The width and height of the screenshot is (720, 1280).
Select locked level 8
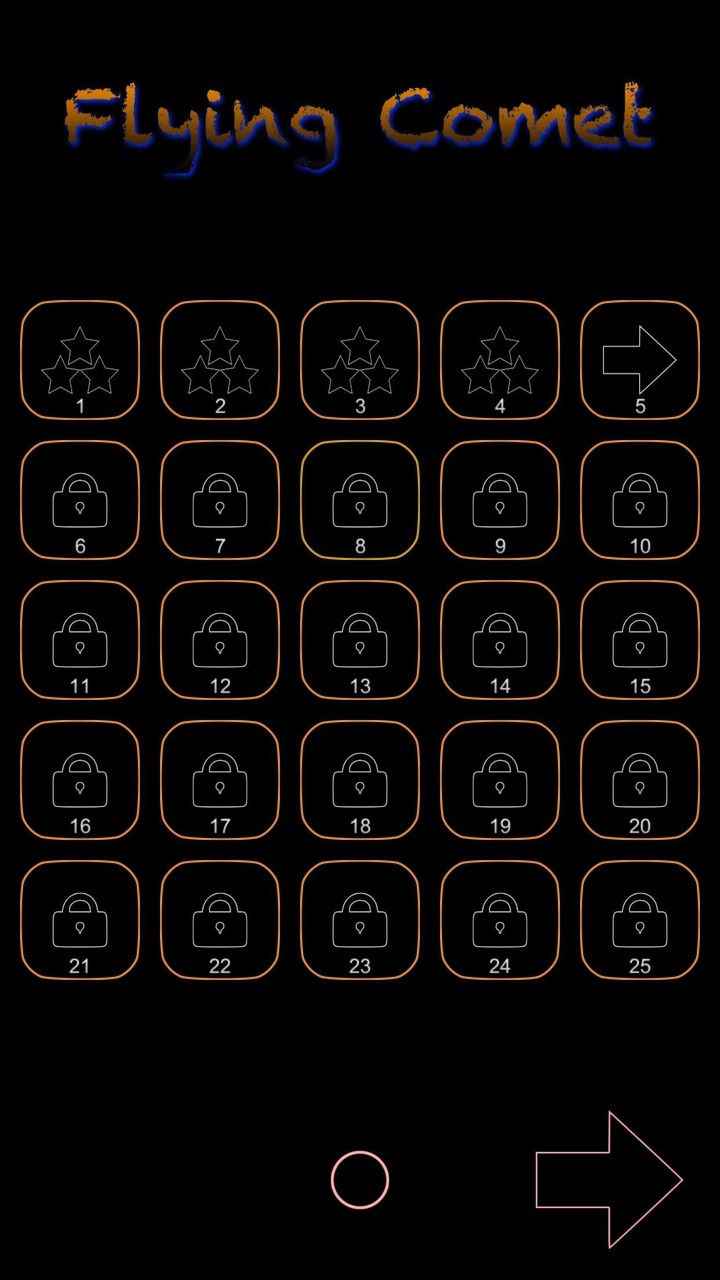[x=360, y=500]
